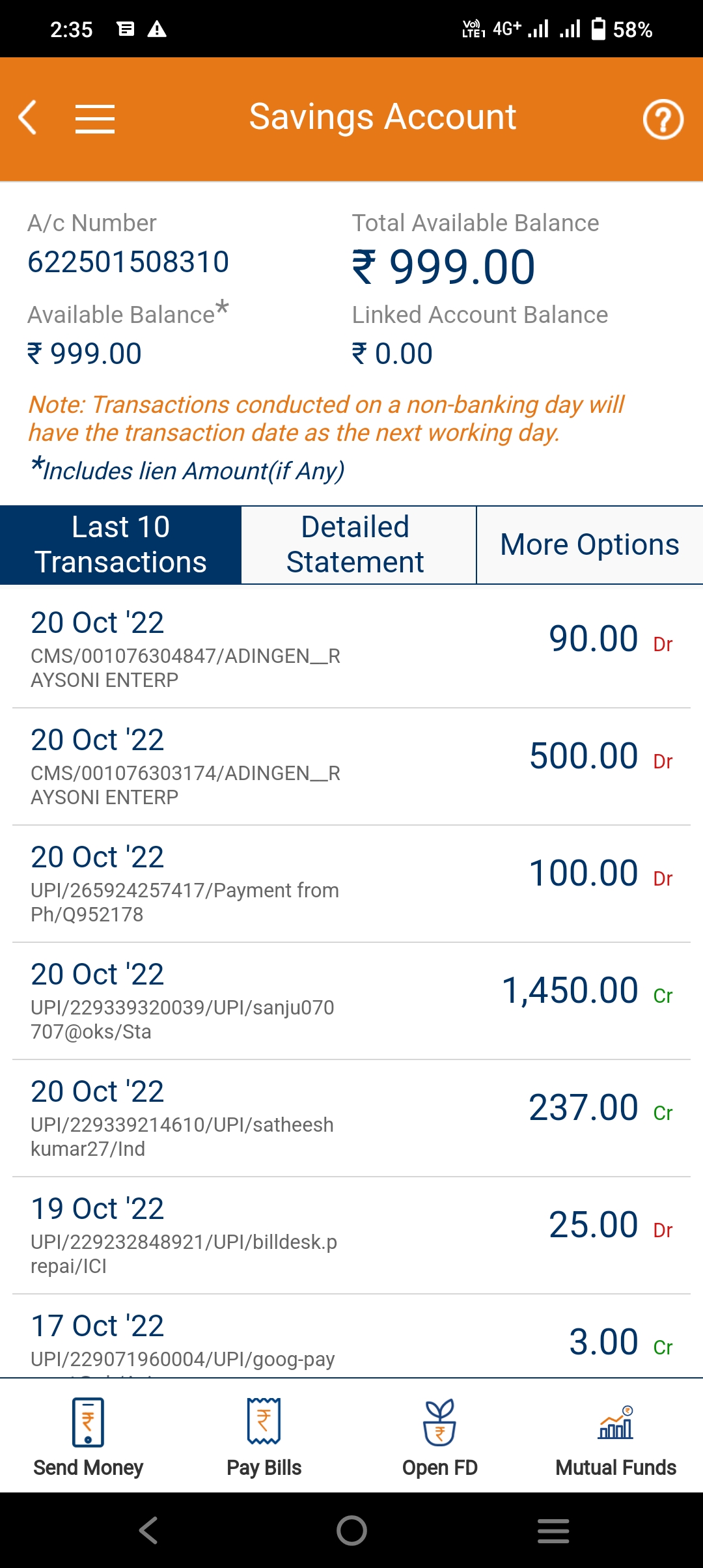Open More Options tab
This screenshot has width=703, height=1568.
pyautogui.click(x=589, y=544)
